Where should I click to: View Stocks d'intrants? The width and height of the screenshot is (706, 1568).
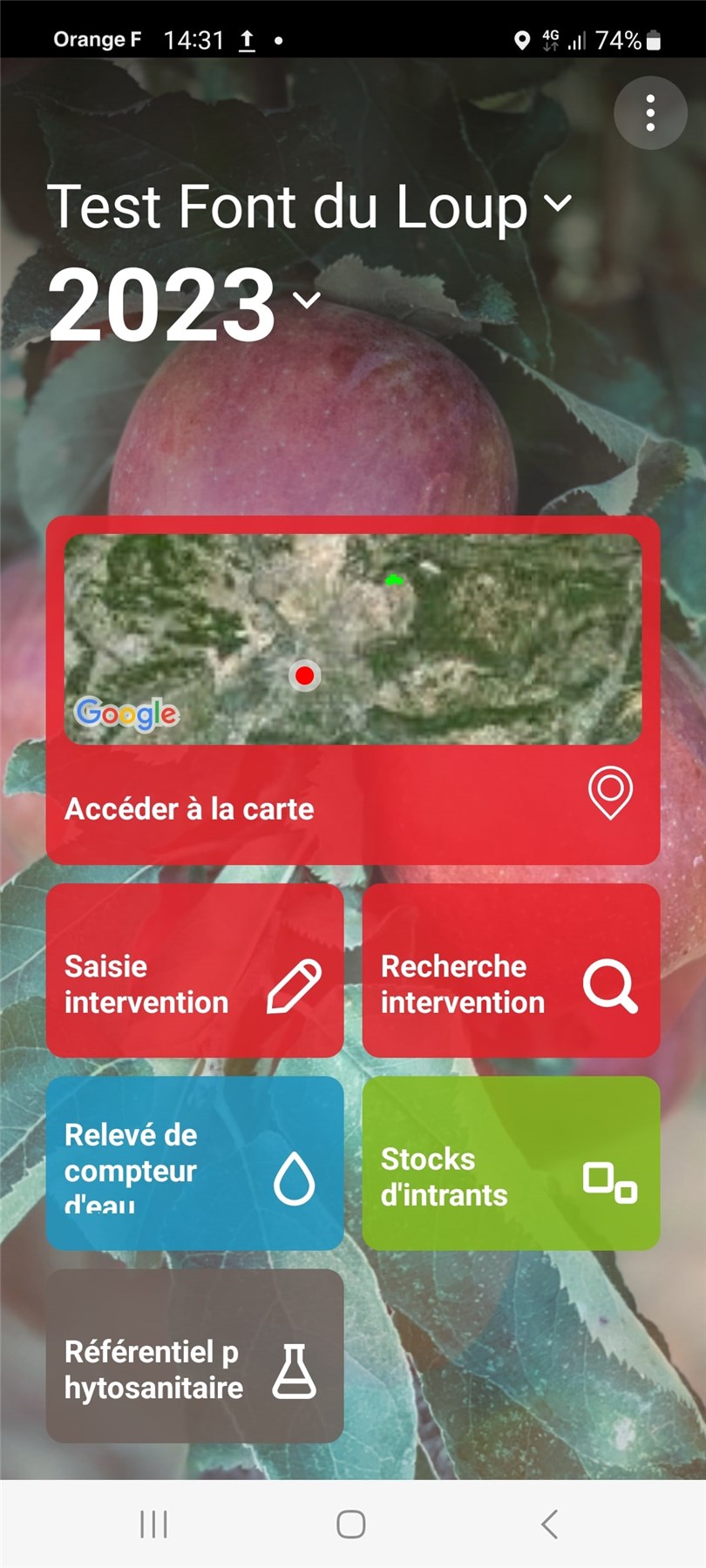click(x=511, y=1163)
